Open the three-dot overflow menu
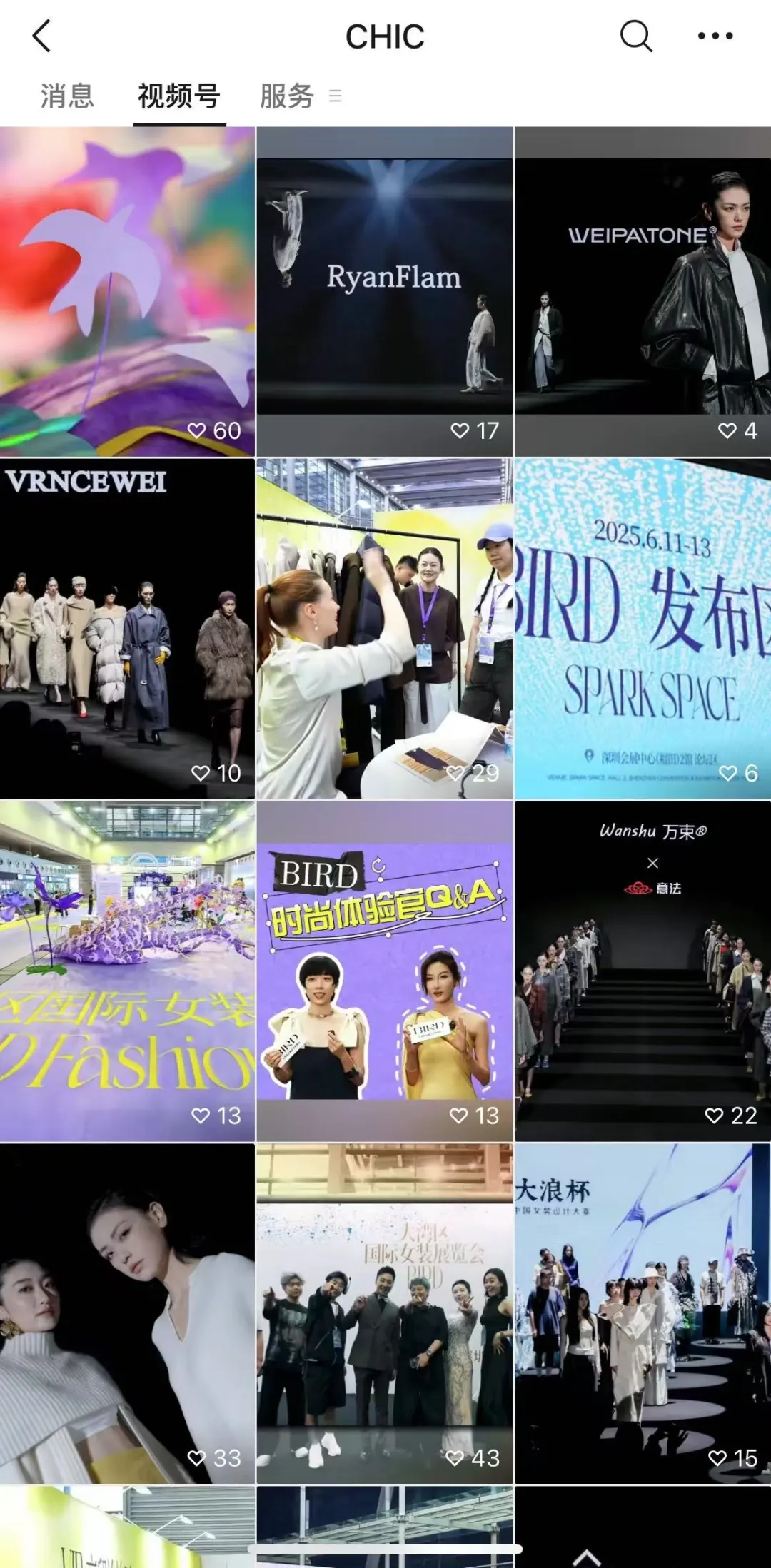Image resolution: width=771 pixels, height=1568 pixels. tap(715, 36)
